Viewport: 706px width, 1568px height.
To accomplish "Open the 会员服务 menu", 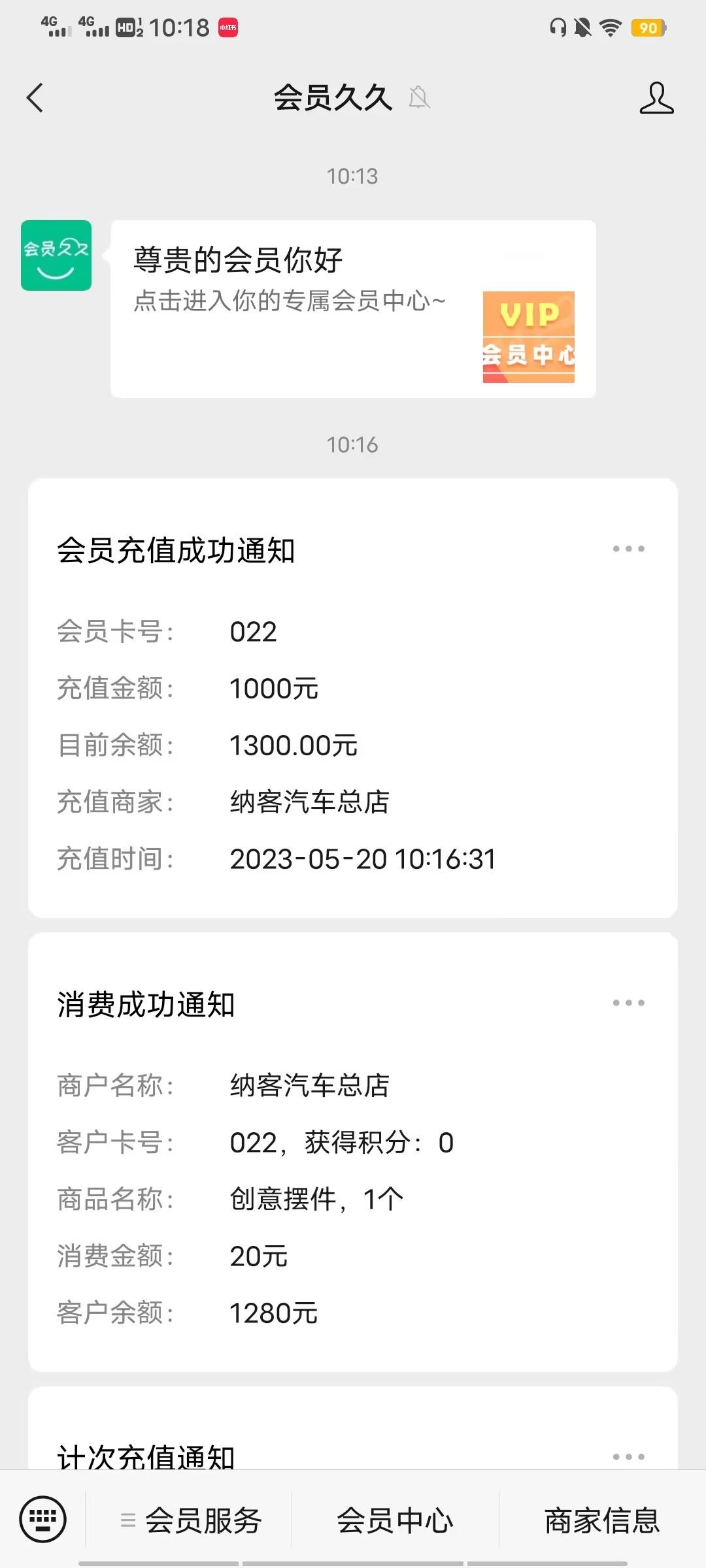I will pyautogui.click(x=191, y=1520).
